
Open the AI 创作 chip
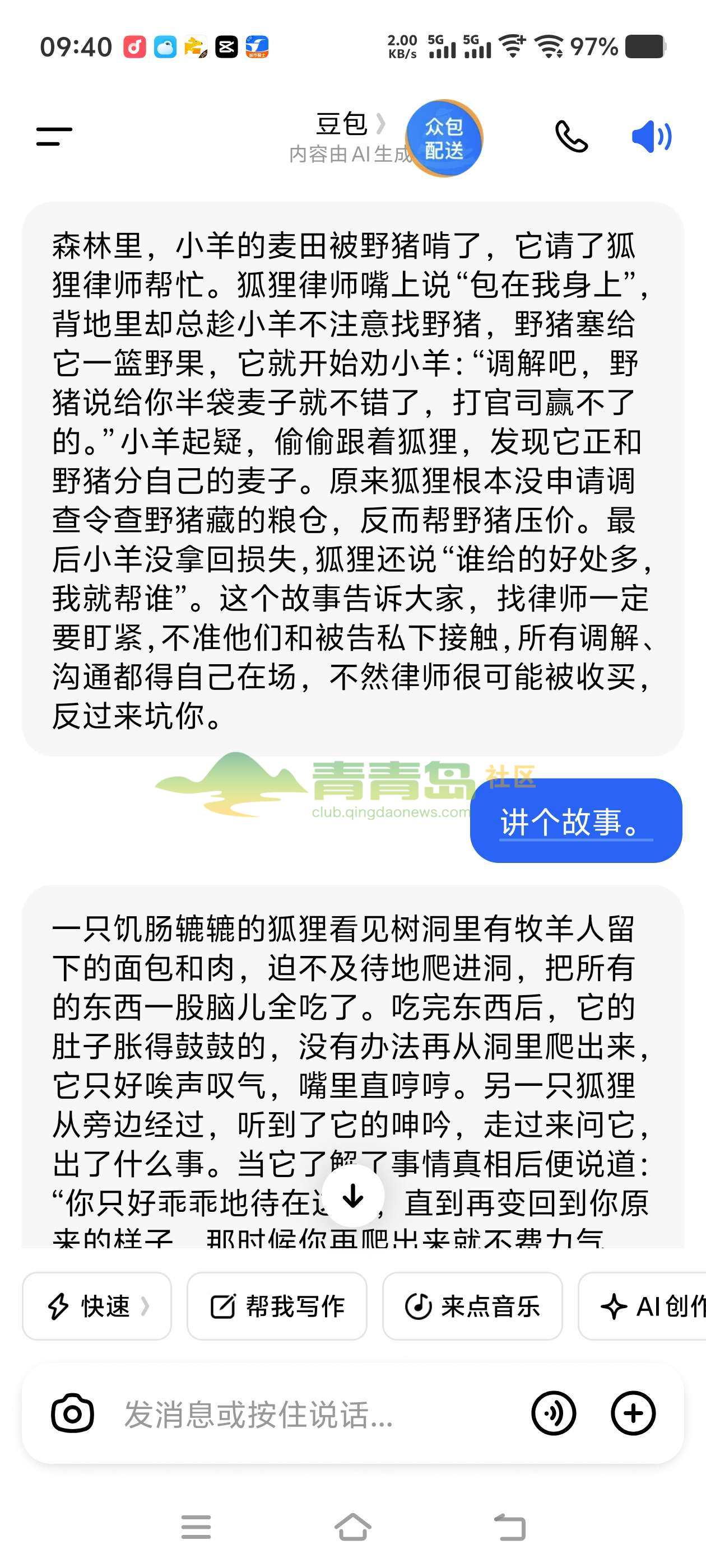pyautogui.click(x=642, y=1306)
